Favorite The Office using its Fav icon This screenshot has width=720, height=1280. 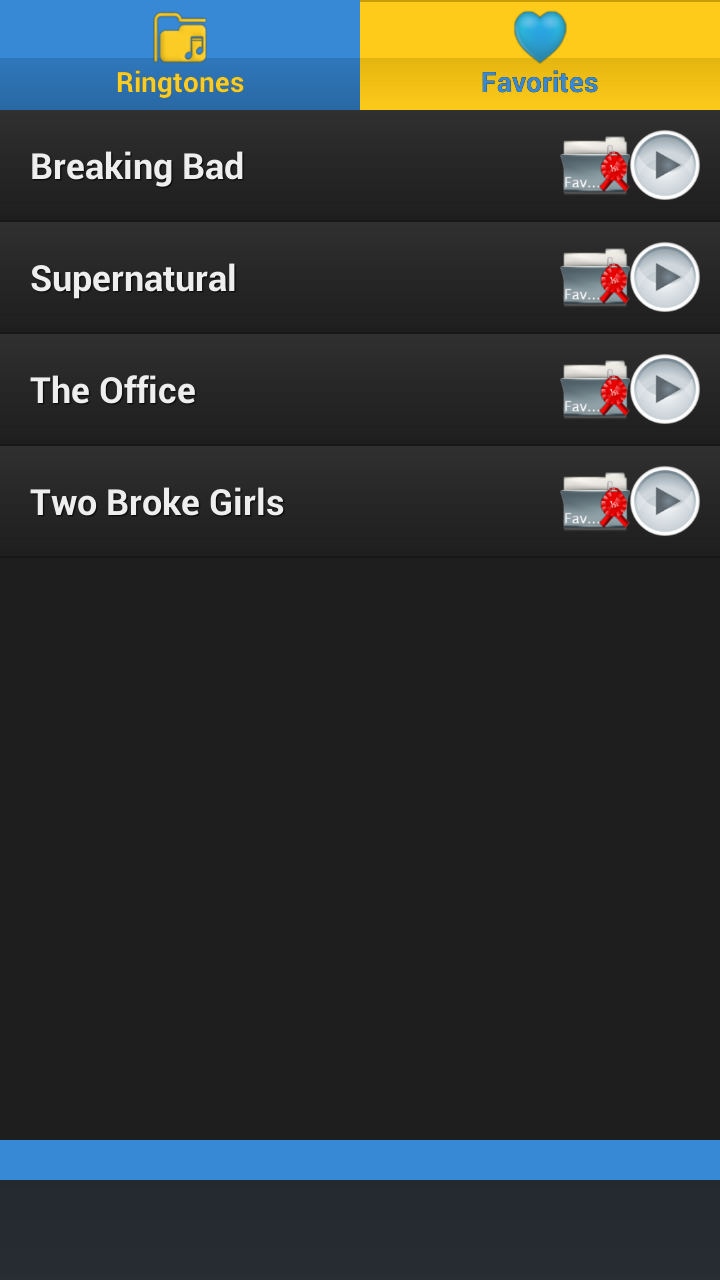coord(593,390)
